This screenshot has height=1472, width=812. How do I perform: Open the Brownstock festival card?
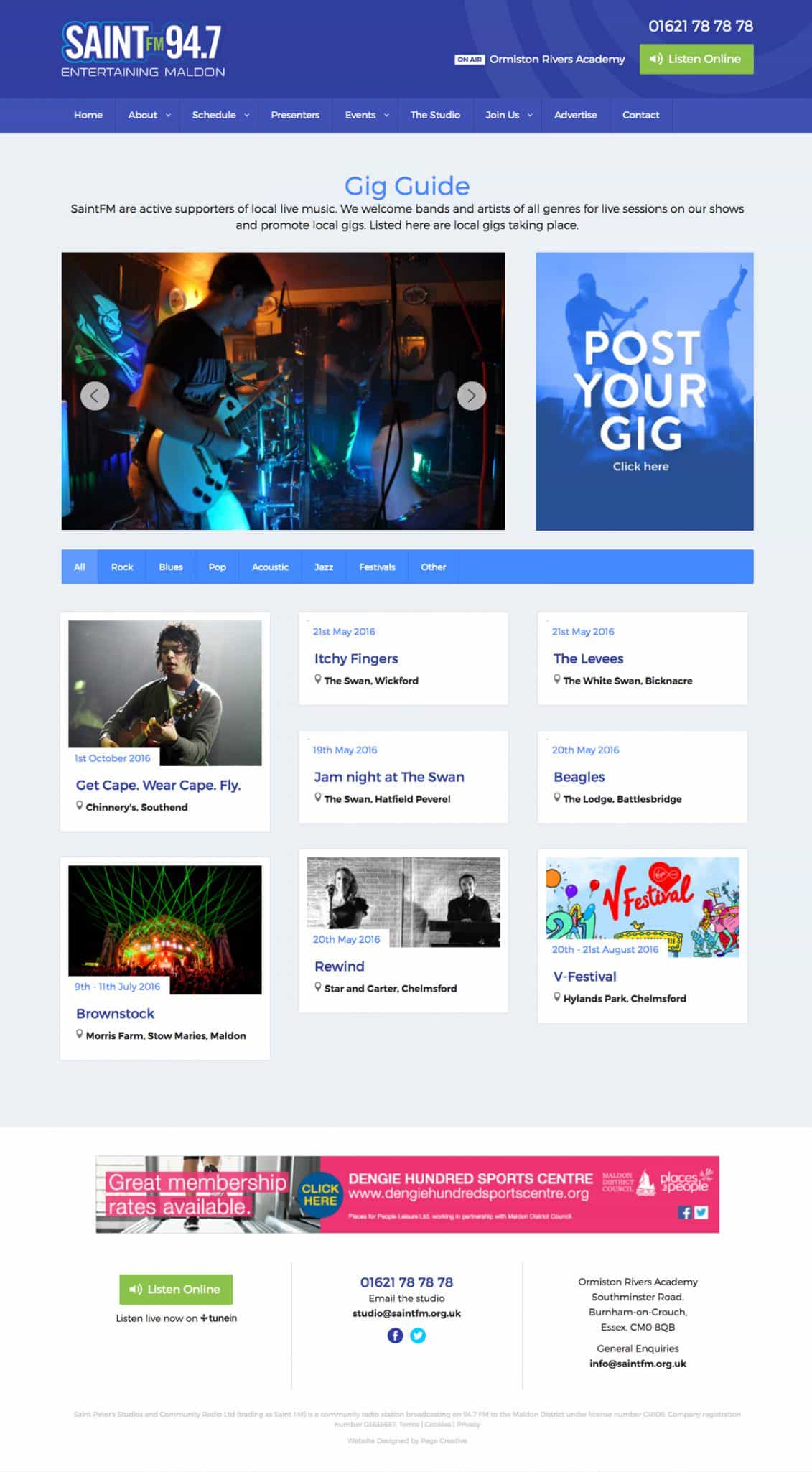point(116,1013)
